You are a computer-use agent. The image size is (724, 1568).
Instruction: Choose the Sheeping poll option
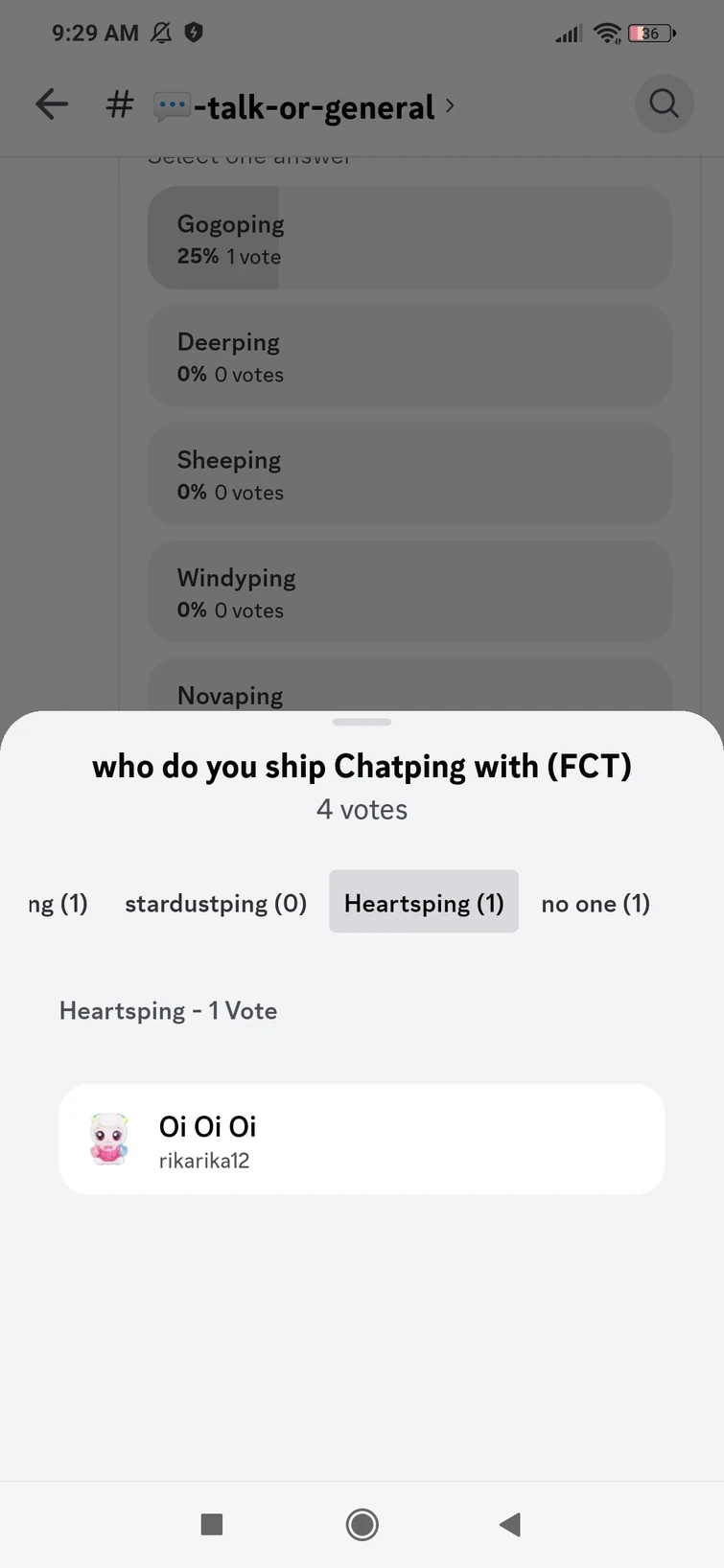[409, 473]
